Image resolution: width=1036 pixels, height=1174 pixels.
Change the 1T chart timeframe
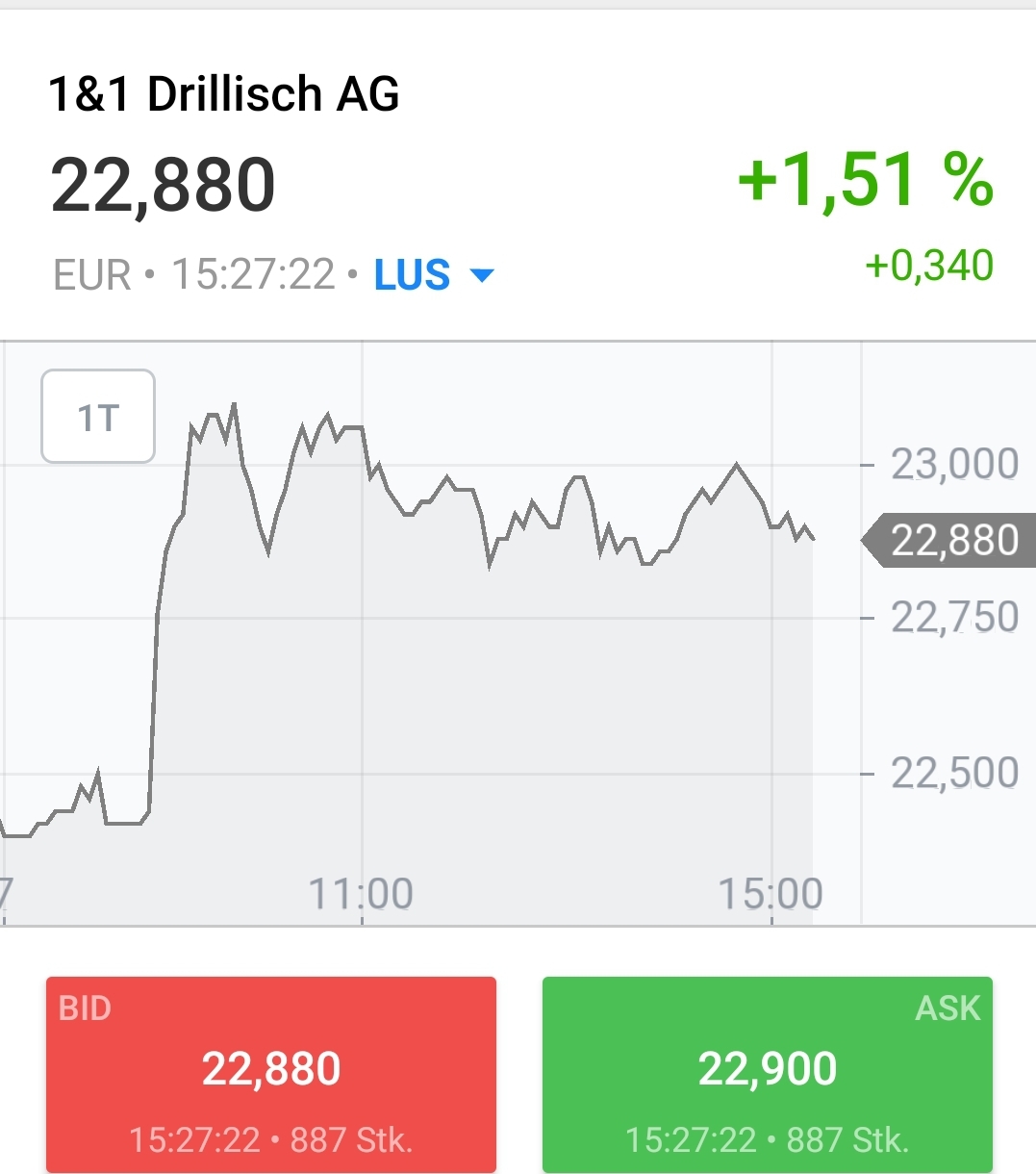(98, 417)
